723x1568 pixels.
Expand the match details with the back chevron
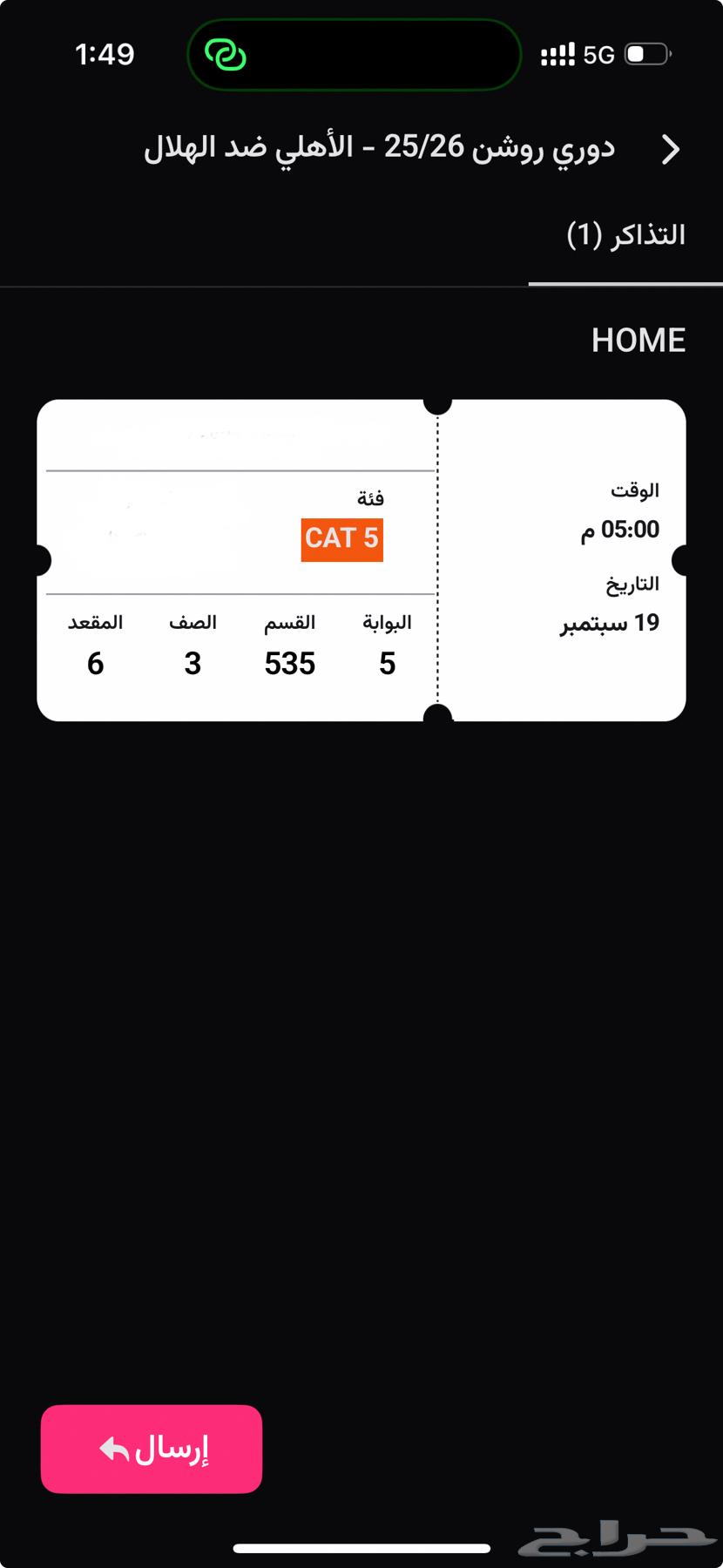[x=672, y=149]
